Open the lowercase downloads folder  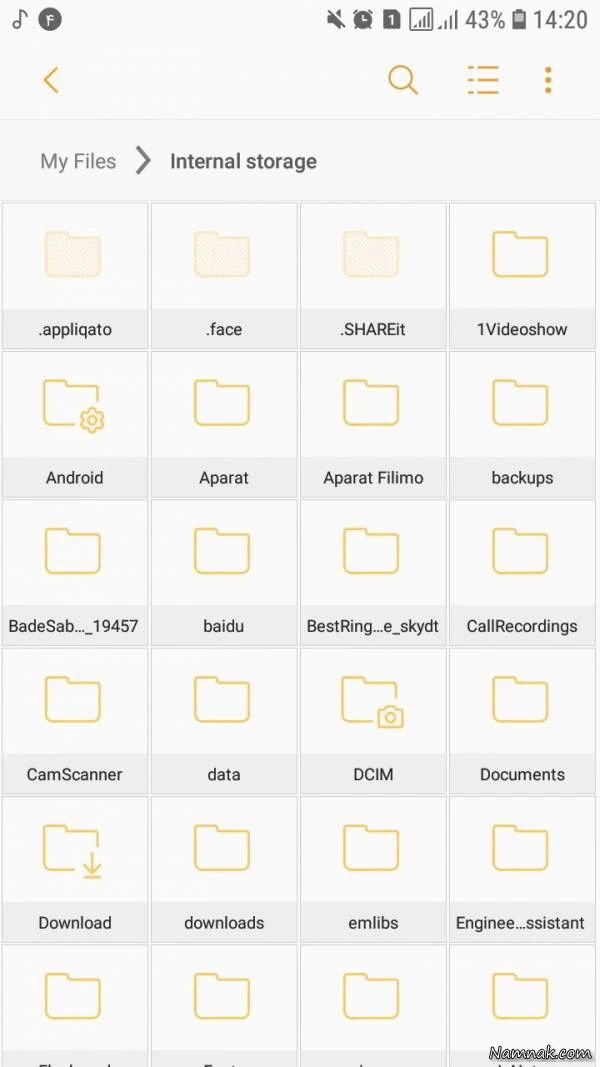[x=223, y=867]
